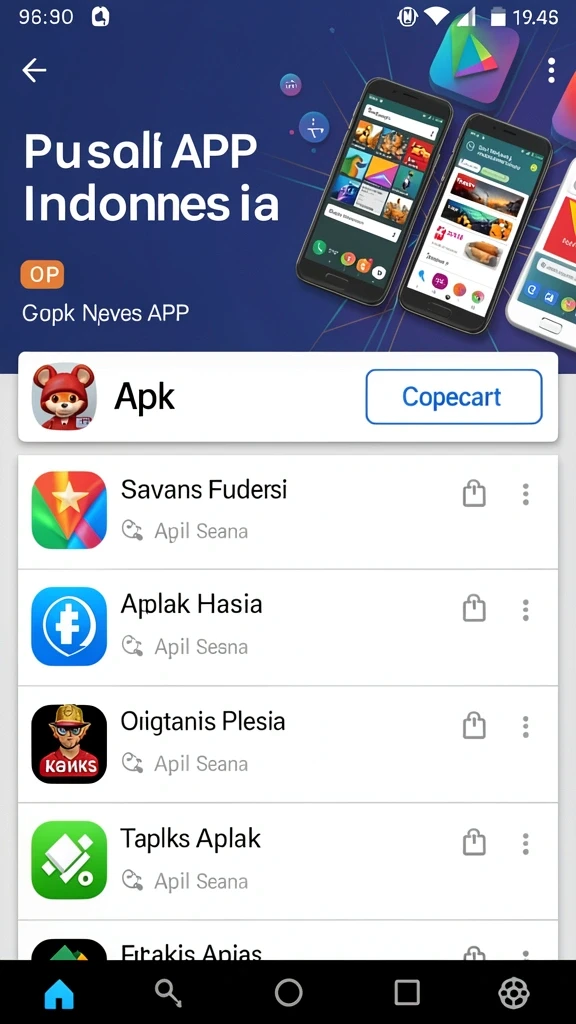Screen dimensions: 576x1024
Task: Open more options for Savans Fudersi
Action: [525, 494]
